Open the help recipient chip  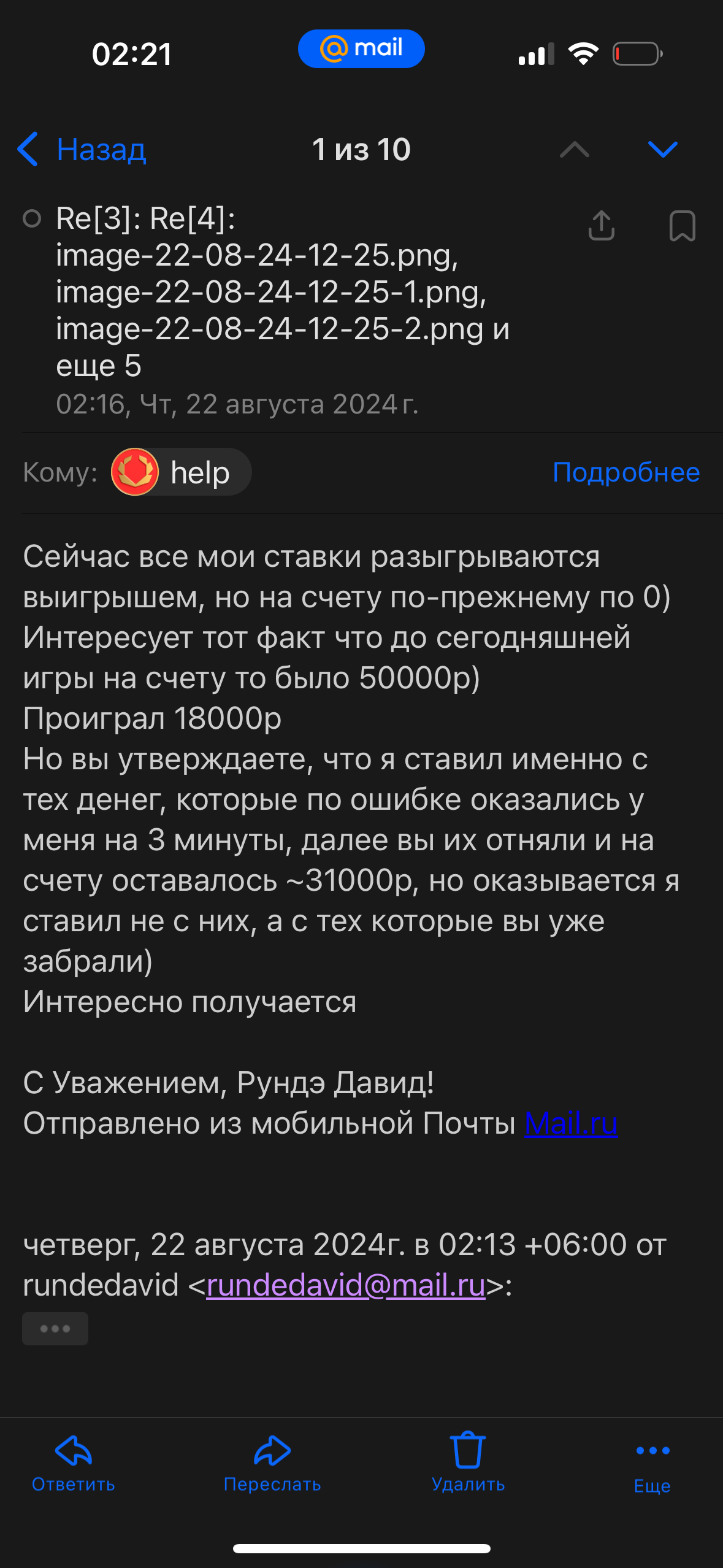(x=181, y=472)
